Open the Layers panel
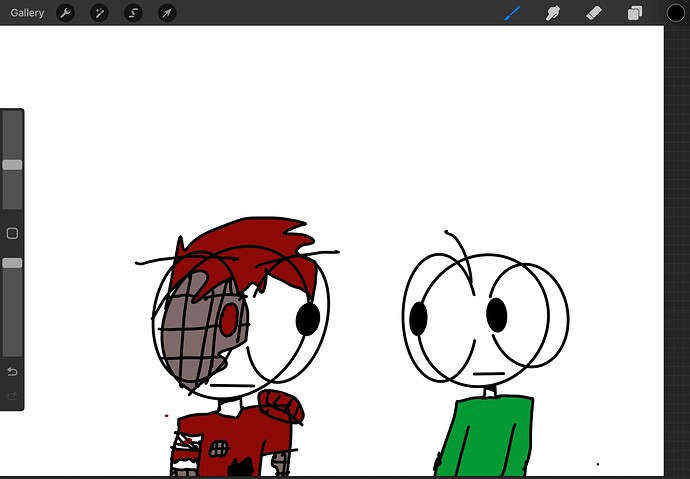 635,13
